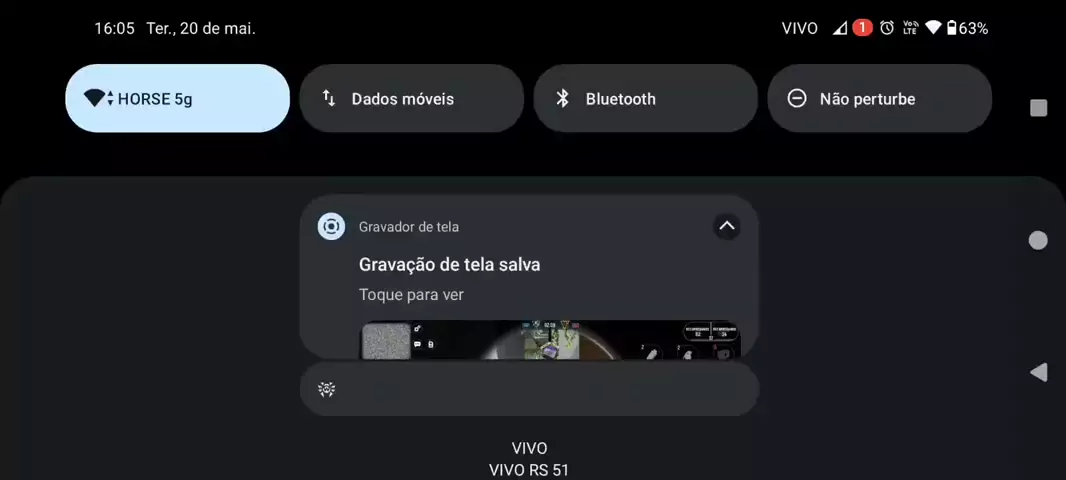Collapse the Gravador de tela notification

pos(727,226)
